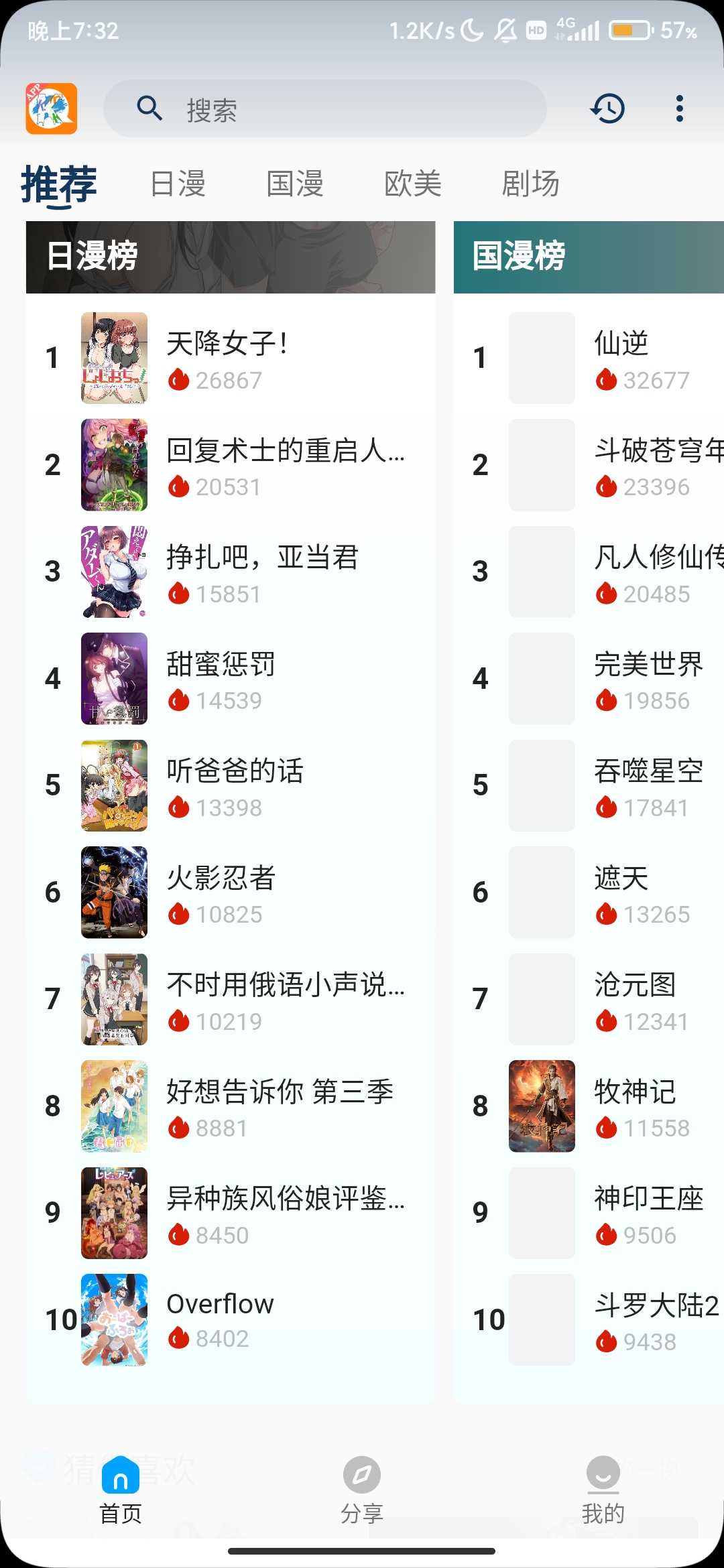Switch to the 国漫 tab
724x1568 pixels.
295,184
